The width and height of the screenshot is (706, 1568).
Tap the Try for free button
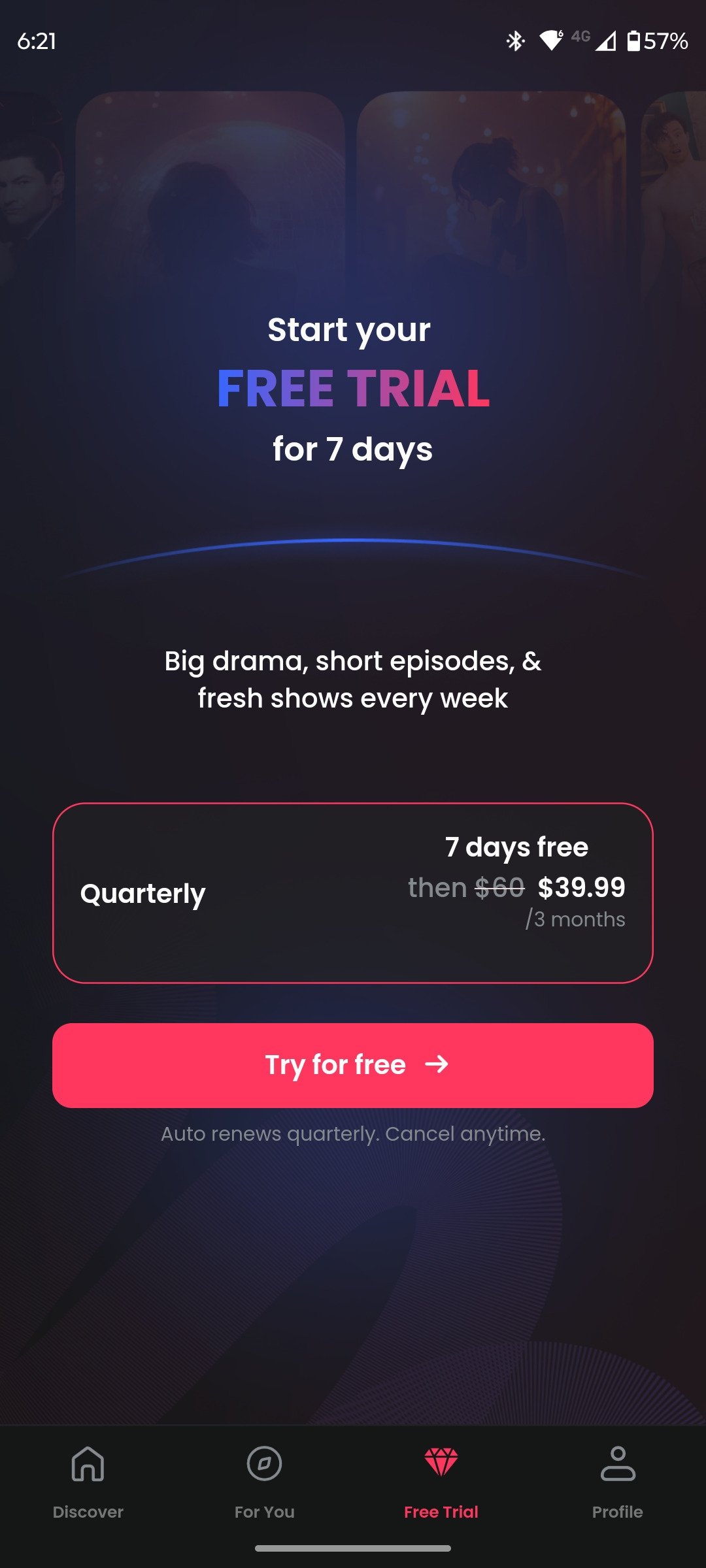(353, 1065)
